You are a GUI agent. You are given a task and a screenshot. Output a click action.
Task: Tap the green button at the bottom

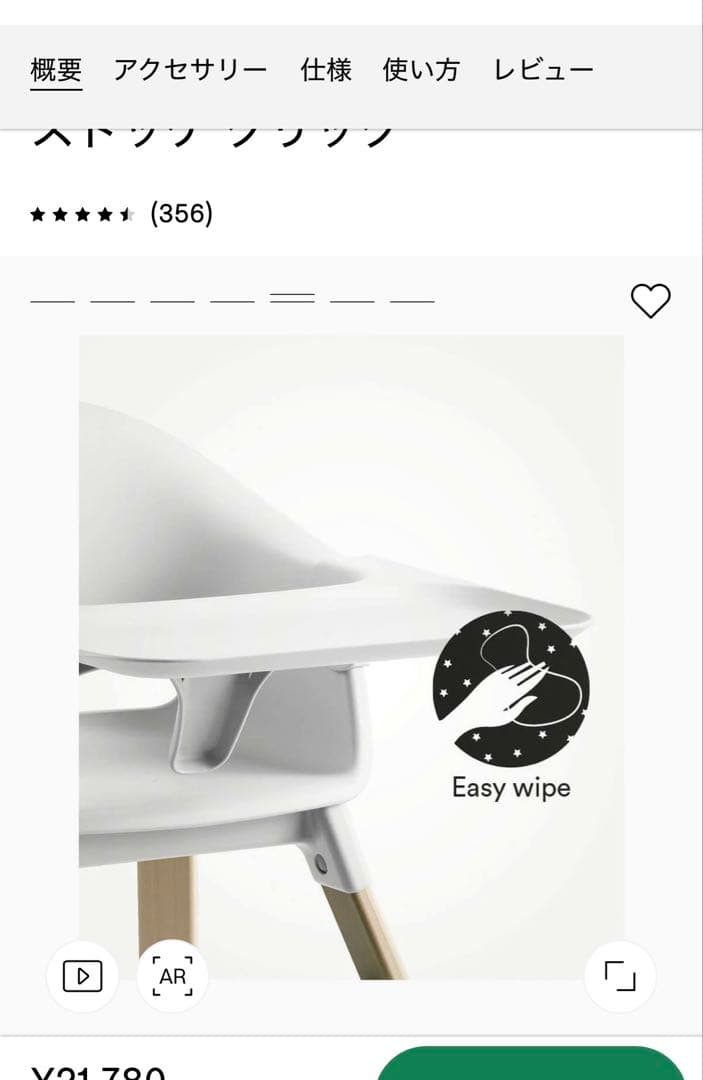(x=530, y=1065)
